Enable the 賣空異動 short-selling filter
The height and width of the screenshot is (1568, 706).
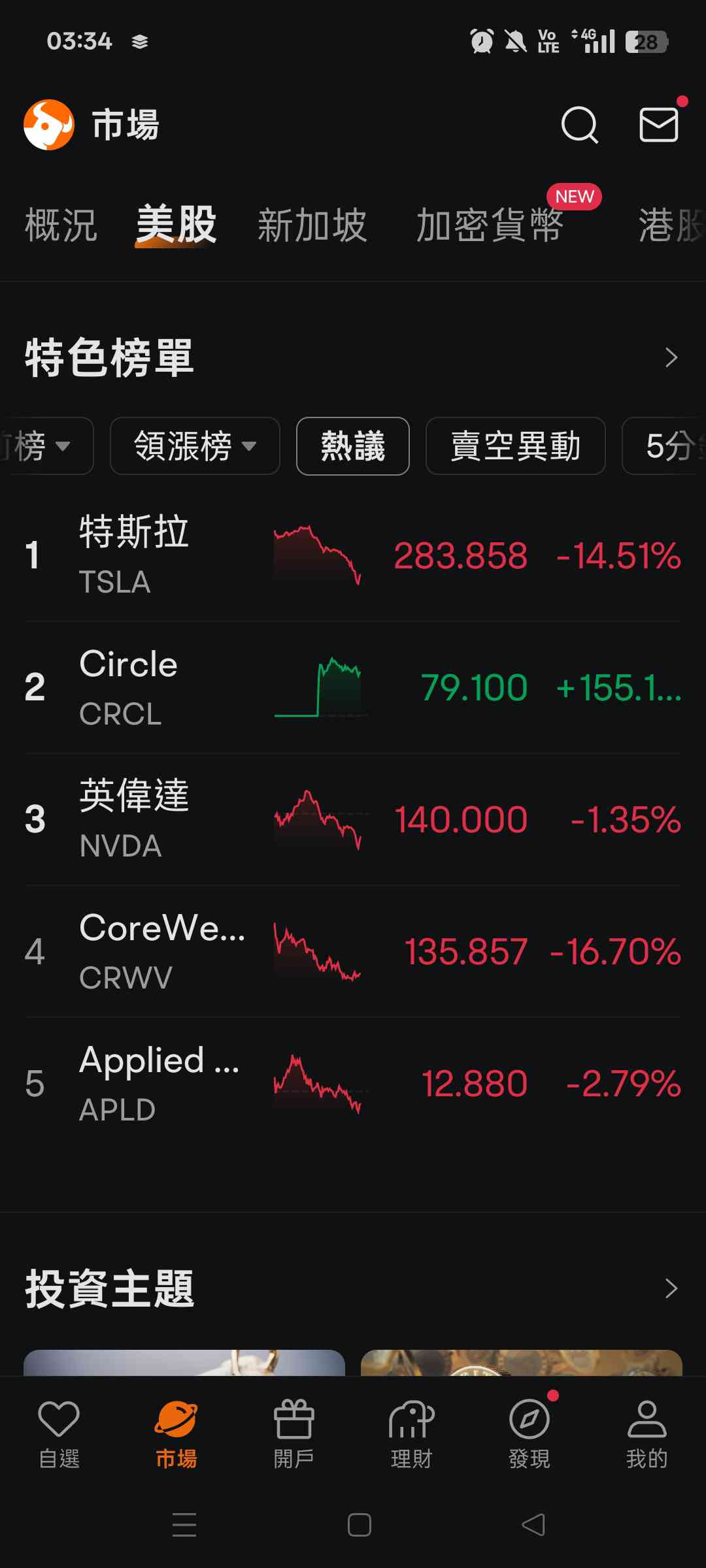pos(515,446)
